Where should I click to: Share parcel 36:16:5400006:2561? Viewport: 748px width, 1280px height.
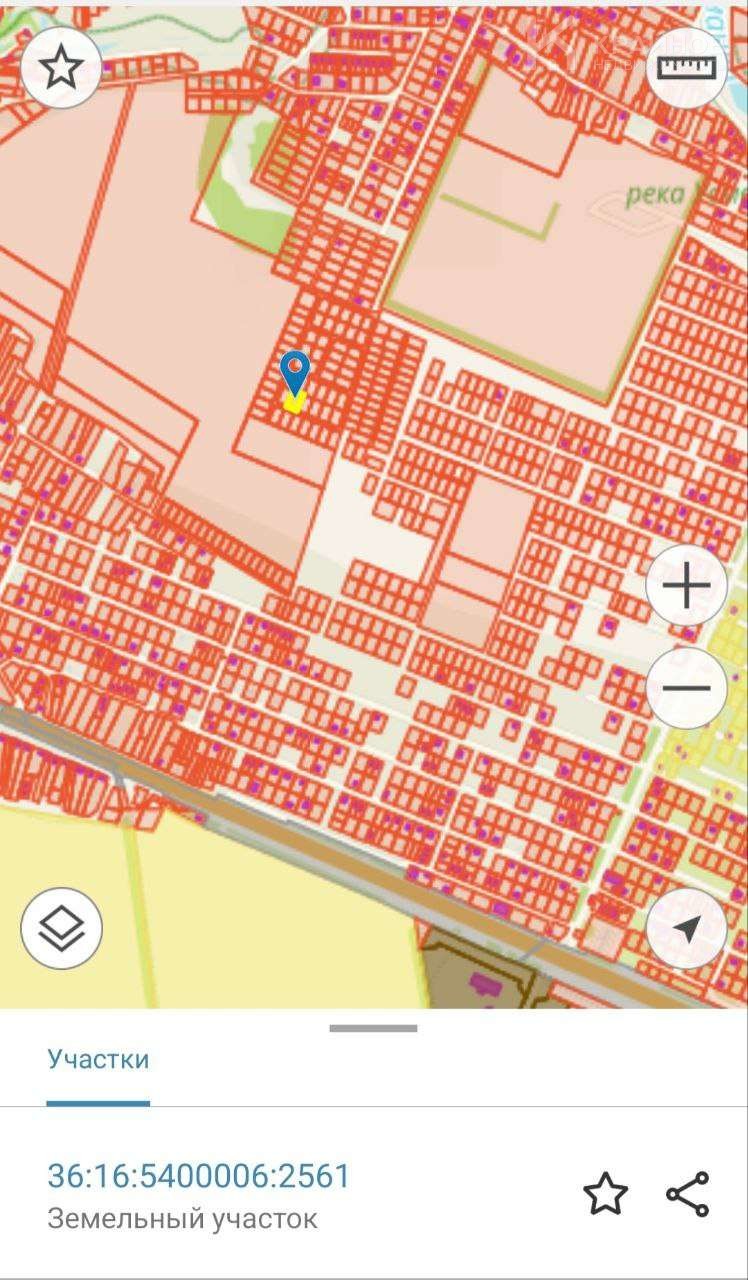pos(688,1194)
